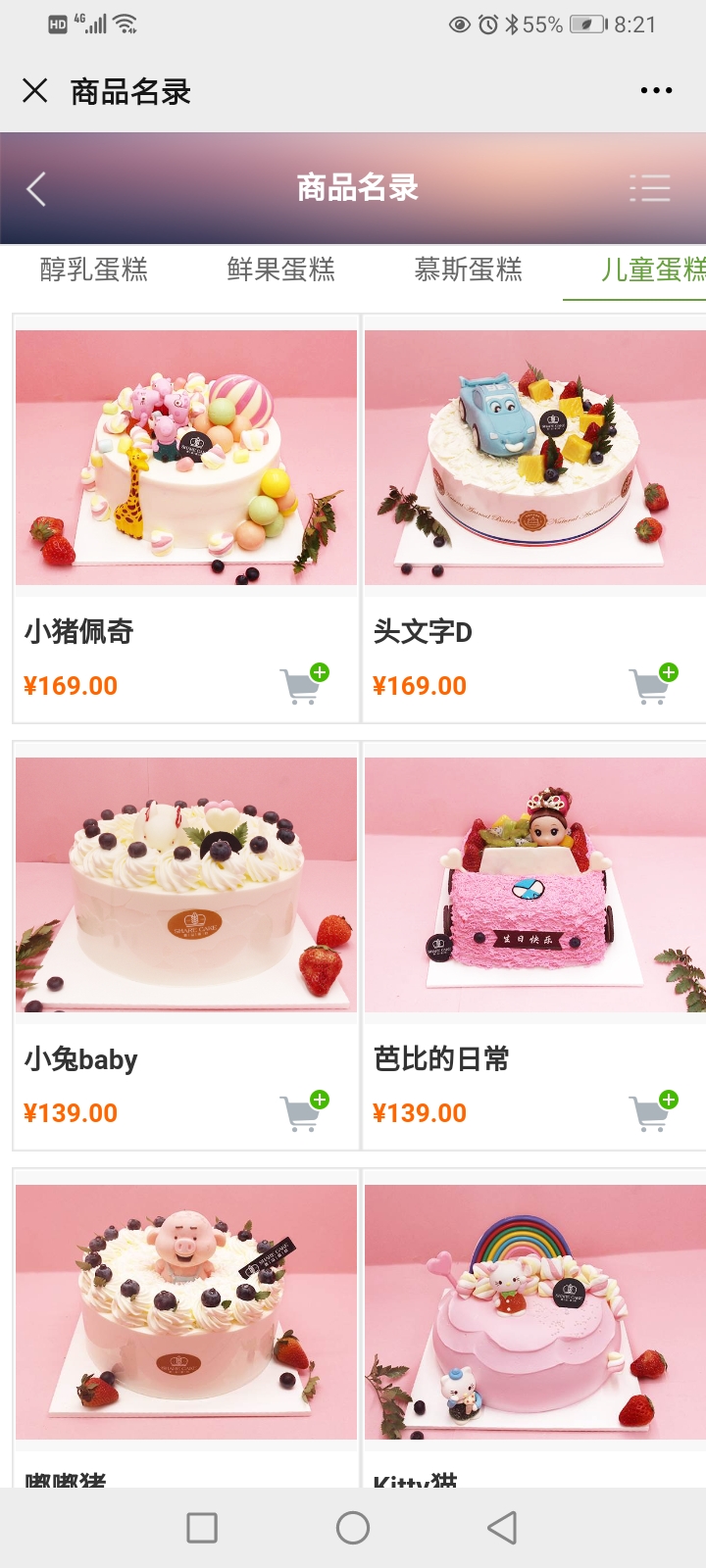The width and height of the screenshot is (706, 1568).
Task: Switch to the 鲜果蛋糕 tab
Action: [281, 269]
